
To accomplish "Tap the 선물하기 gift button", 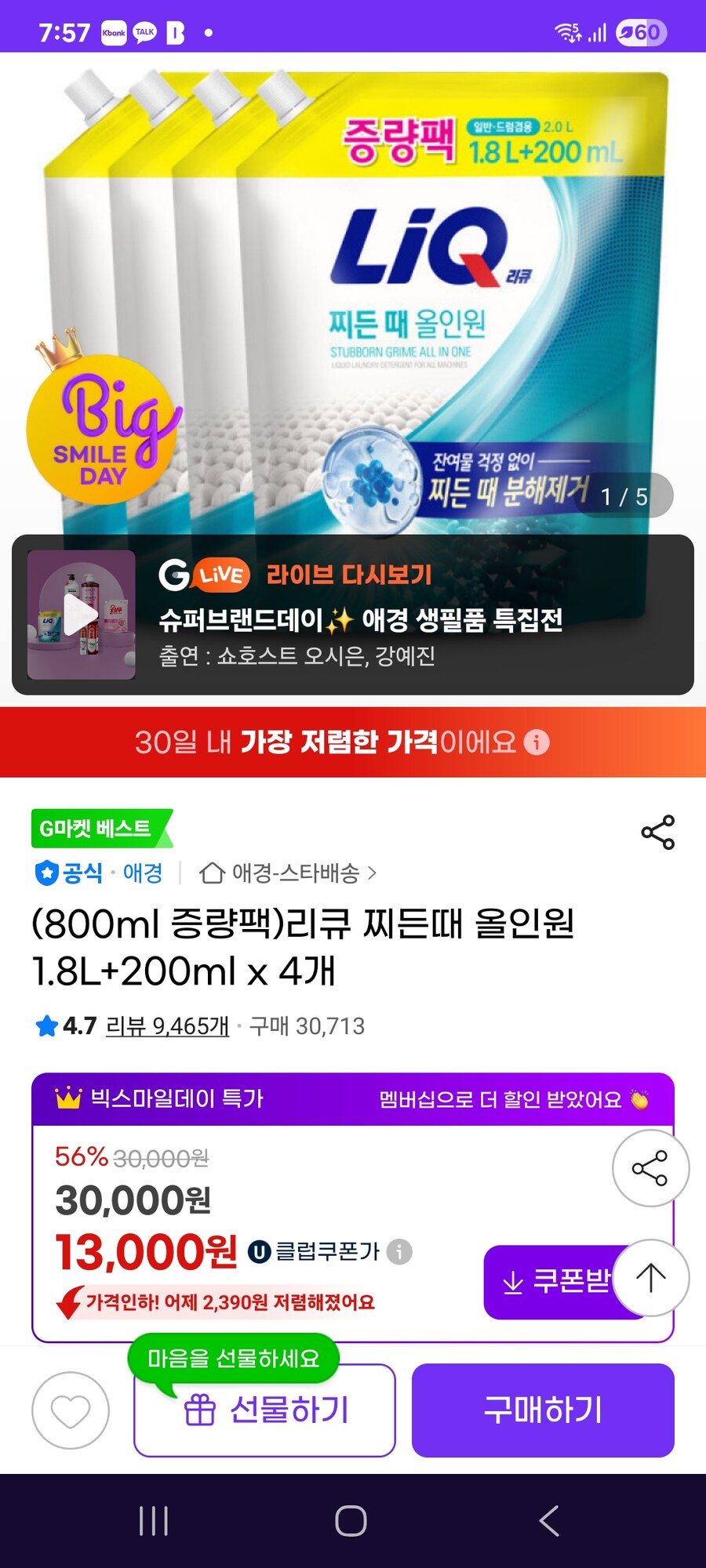I will click(x=265, y=1409).
